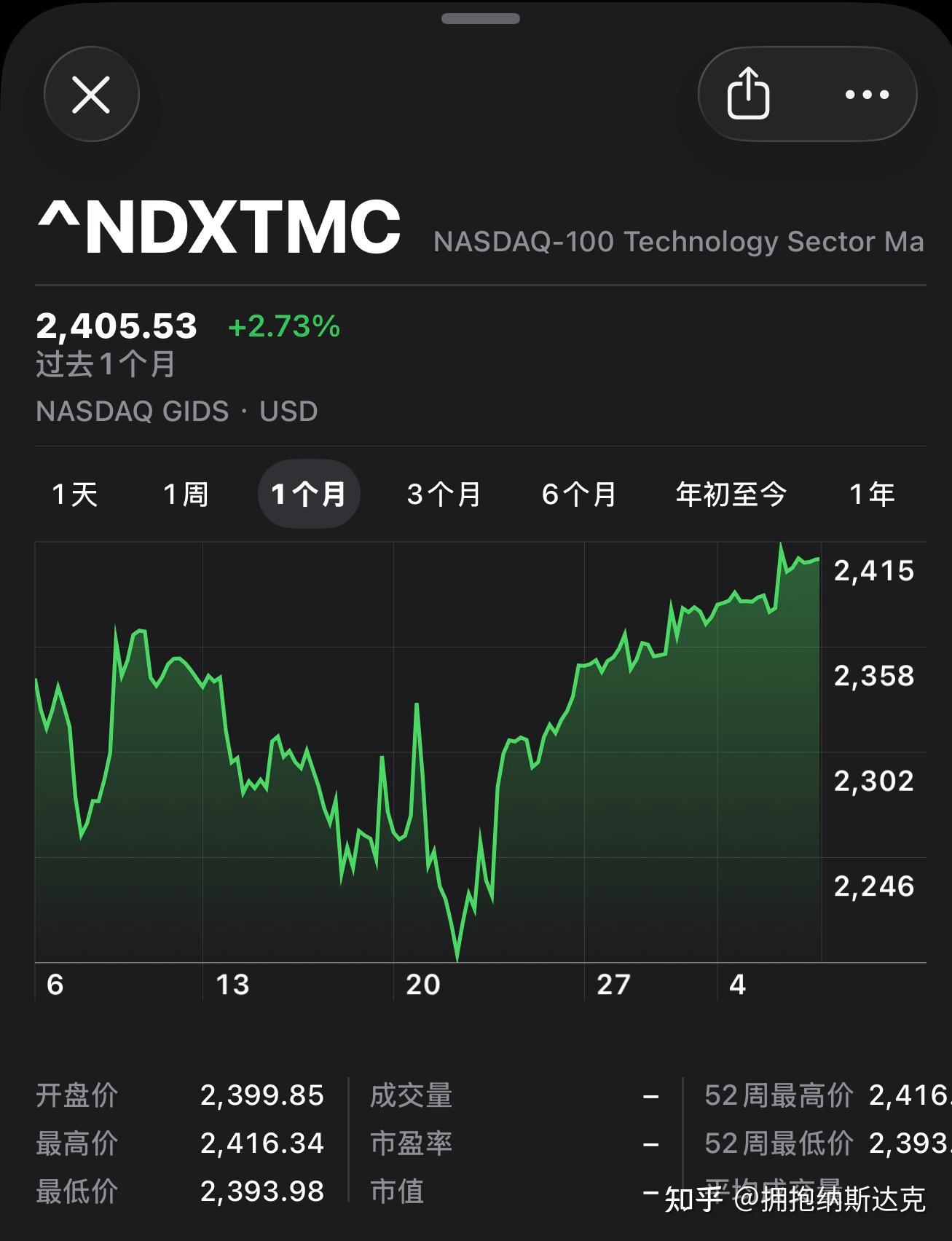Change the chart to 6个月
952x1241 pixels.
(x=579, y=495)
